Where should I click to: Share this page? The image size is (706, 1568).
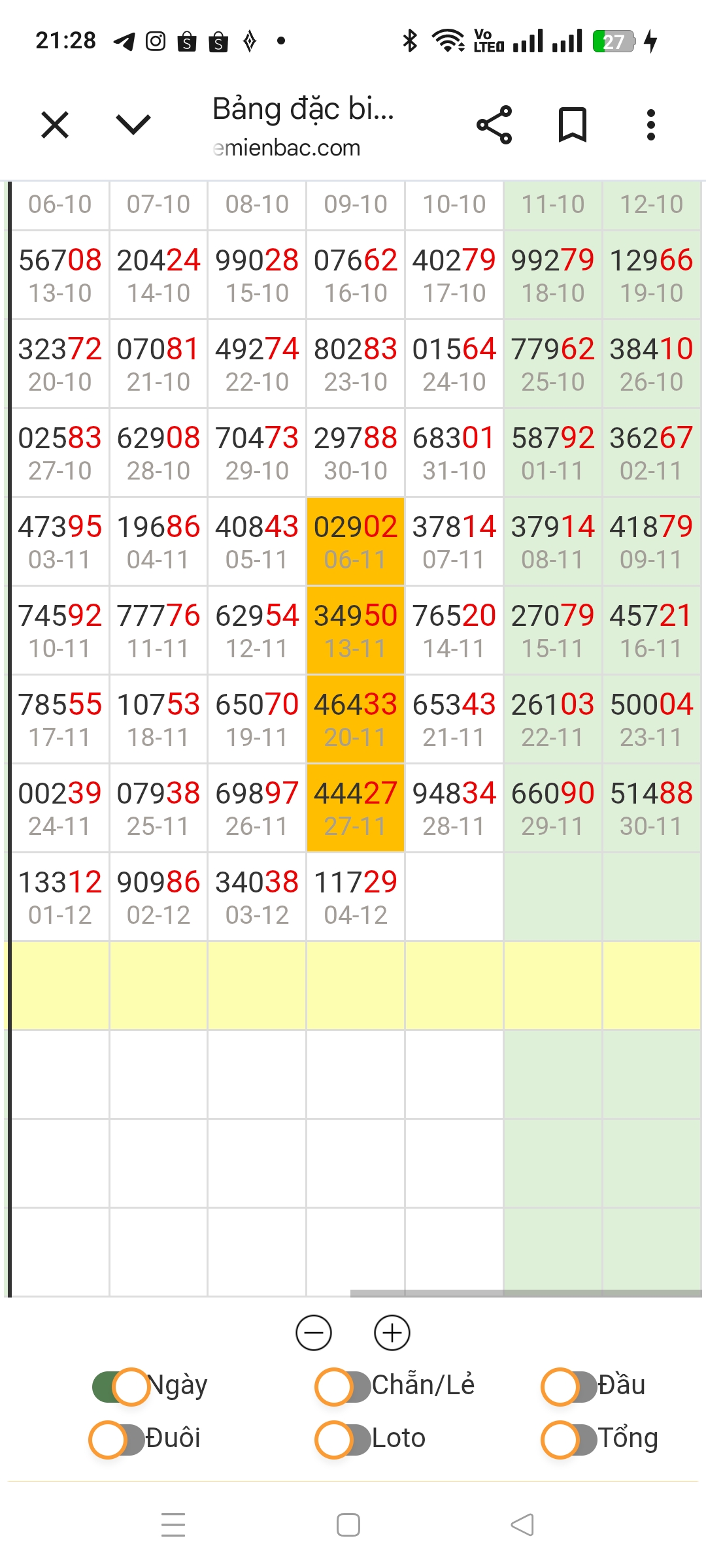[494, 125]
